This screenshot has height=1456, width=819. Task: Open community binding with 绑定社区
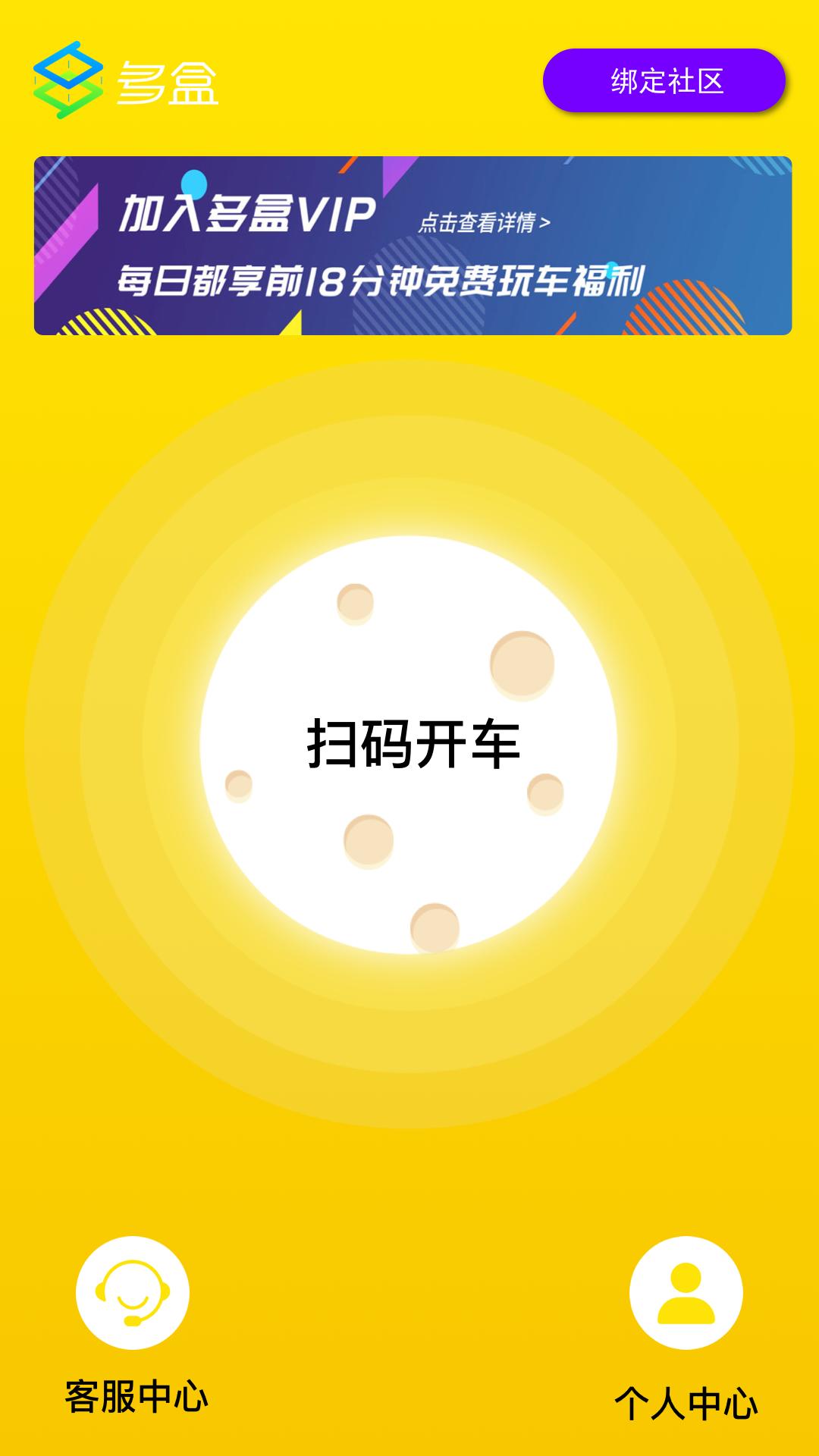point(667,78)
